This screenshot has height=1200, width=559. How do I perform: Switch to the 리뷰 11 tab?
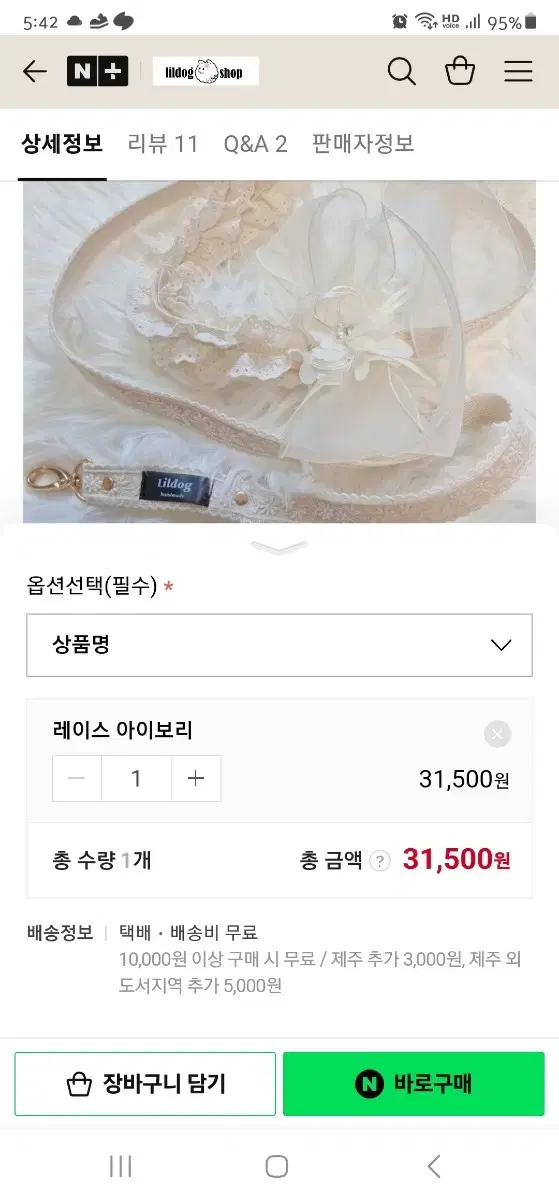click(x=163, y=144)
